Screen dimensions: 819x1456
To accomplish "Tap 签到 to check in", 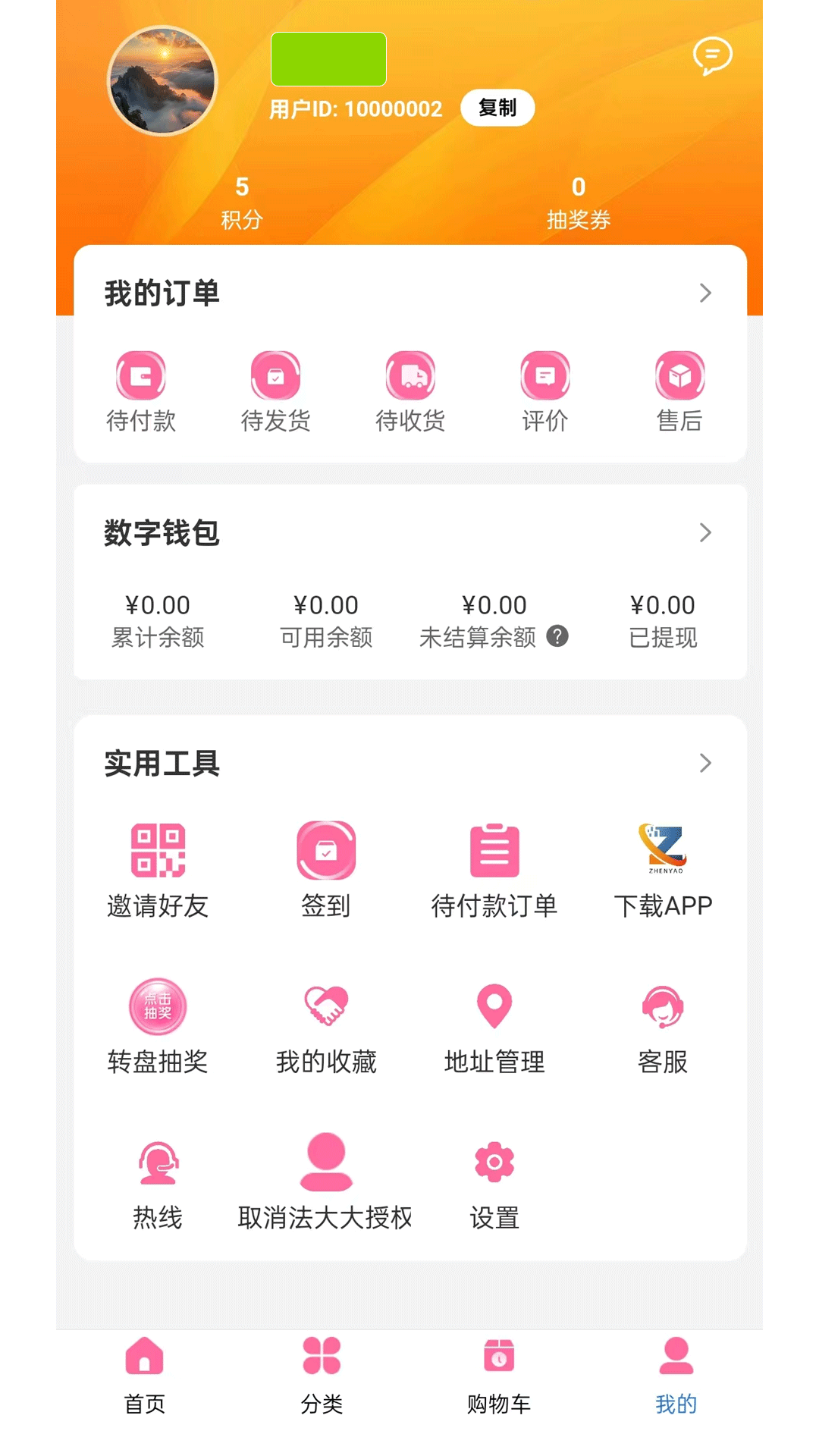I will click(x=326, y=870).
